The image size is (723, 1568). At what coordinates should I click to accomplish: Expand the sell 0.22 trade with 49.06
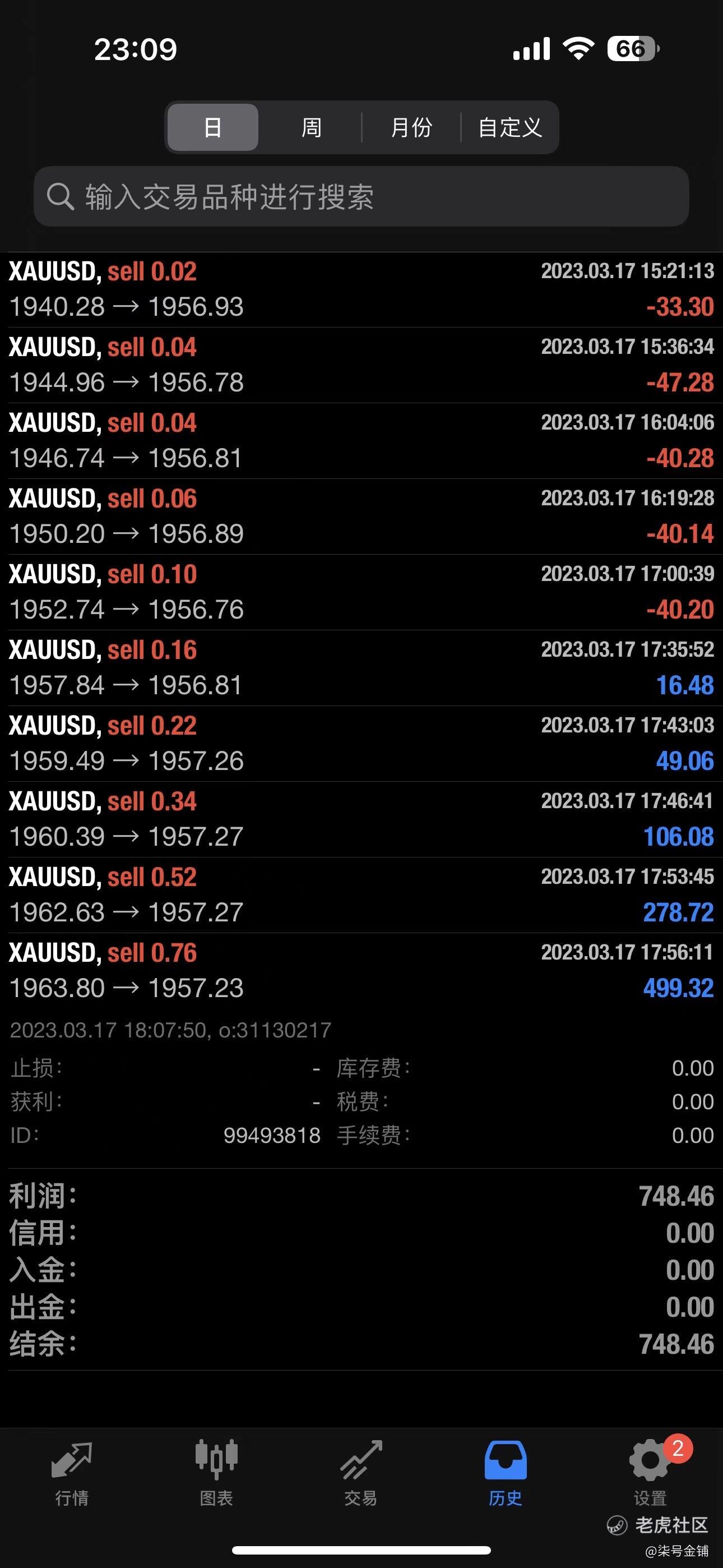(361, 744)
